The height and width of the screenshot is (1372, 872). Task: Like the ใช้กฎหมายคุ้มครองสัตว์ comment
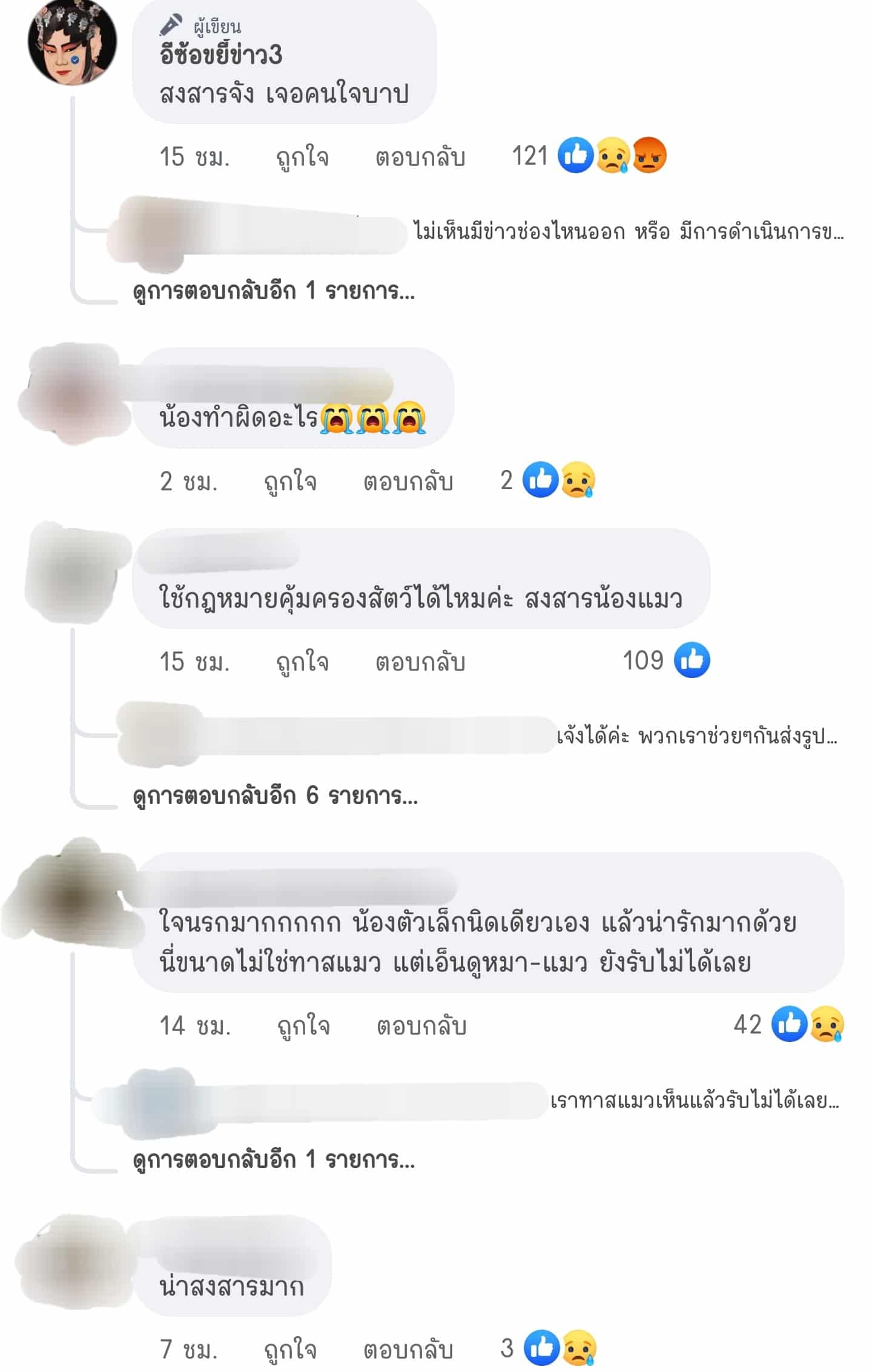click(x=302, y=662)
